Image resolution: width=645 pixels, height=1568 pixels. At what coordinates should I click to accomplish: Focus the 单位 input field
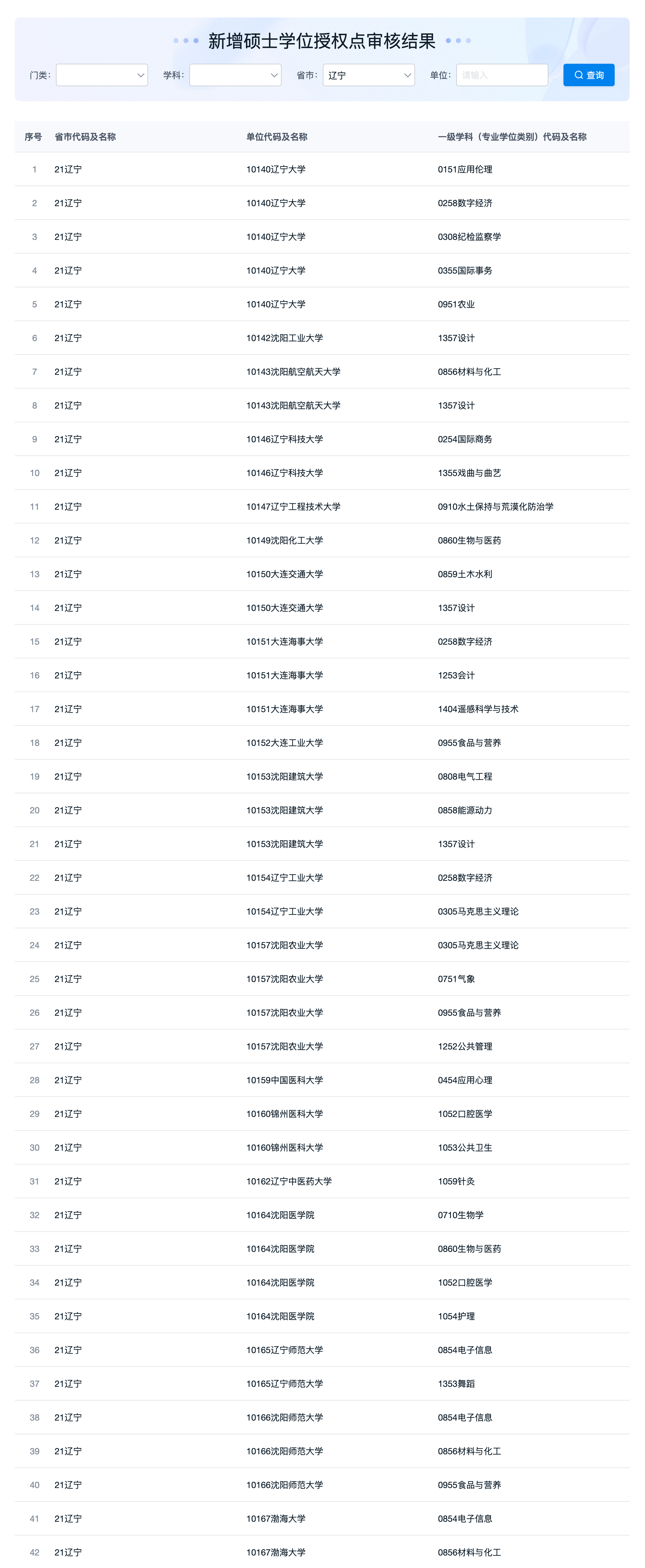coord(501,75)
